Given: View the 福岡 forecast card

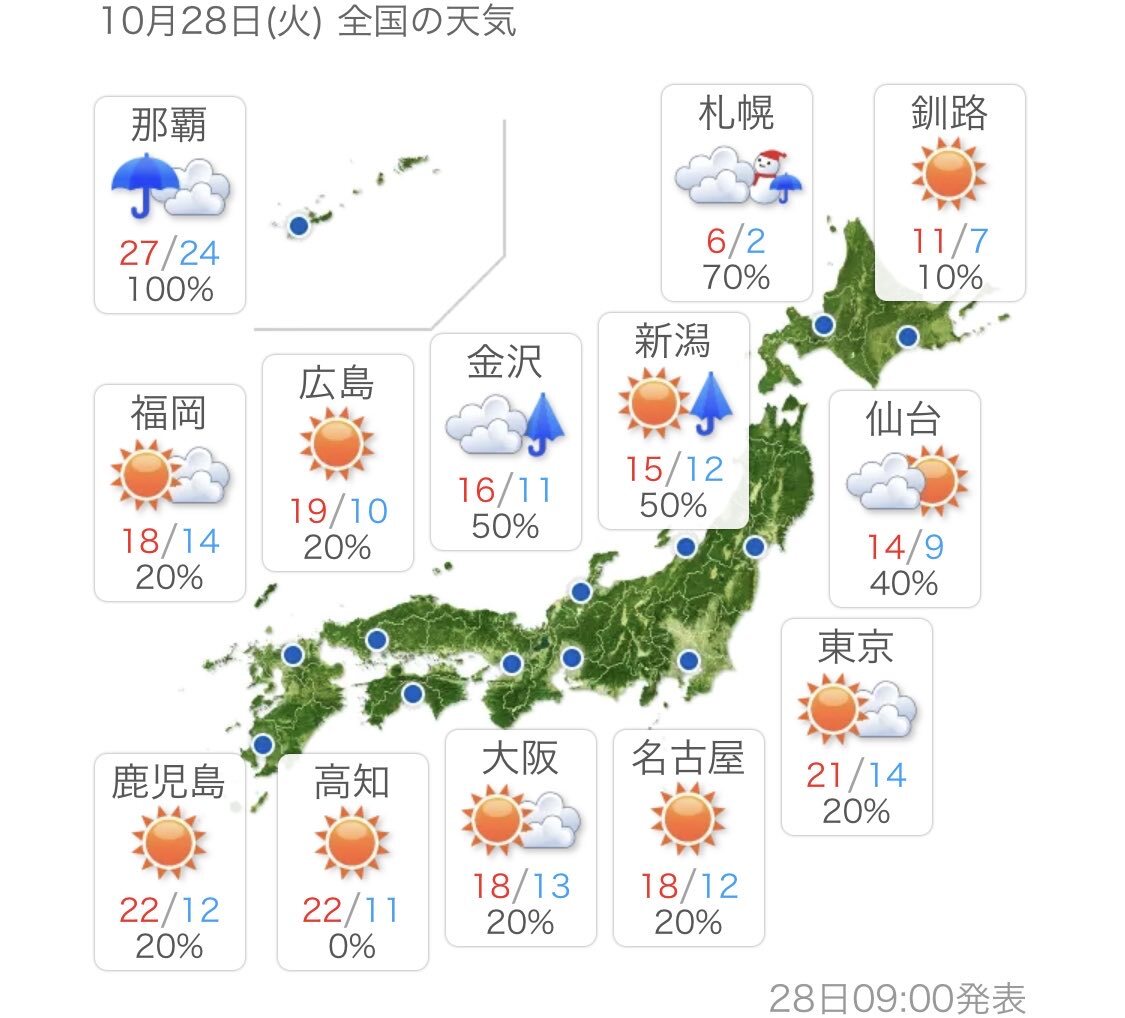Looking at the screenshot, I should pyautogui.click(x=169, y=493).
